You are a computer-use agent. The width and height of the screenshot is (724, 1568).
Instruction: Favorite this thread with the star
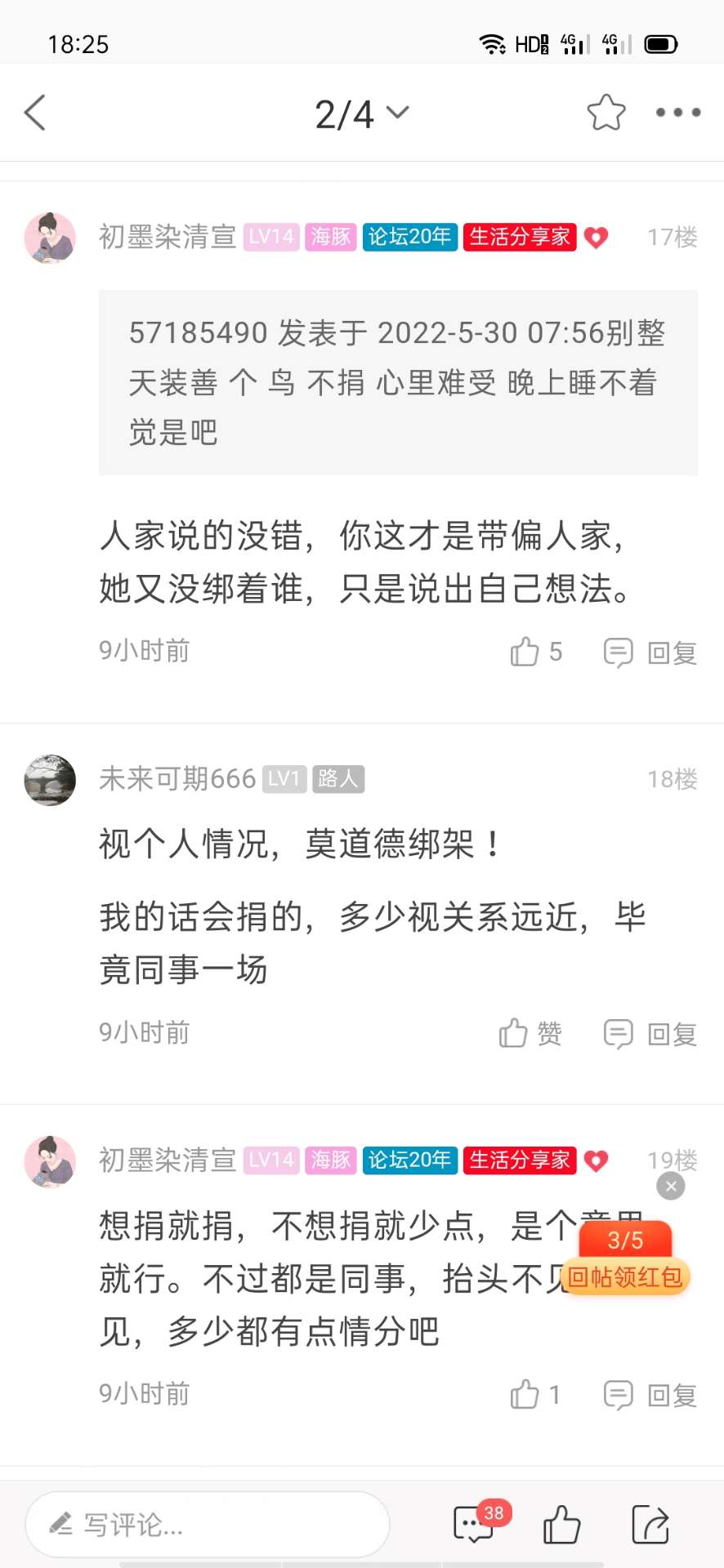click(606, 113)
